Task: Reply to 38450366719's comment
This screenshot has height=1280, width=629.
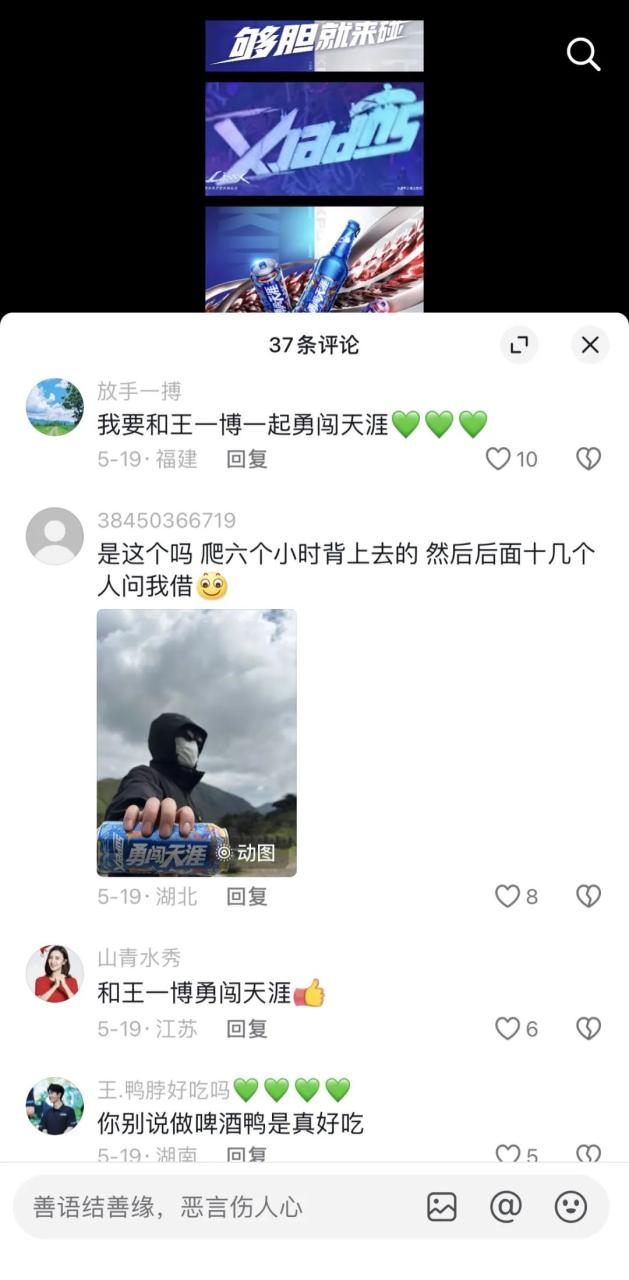Action: (x=246, y=896)
